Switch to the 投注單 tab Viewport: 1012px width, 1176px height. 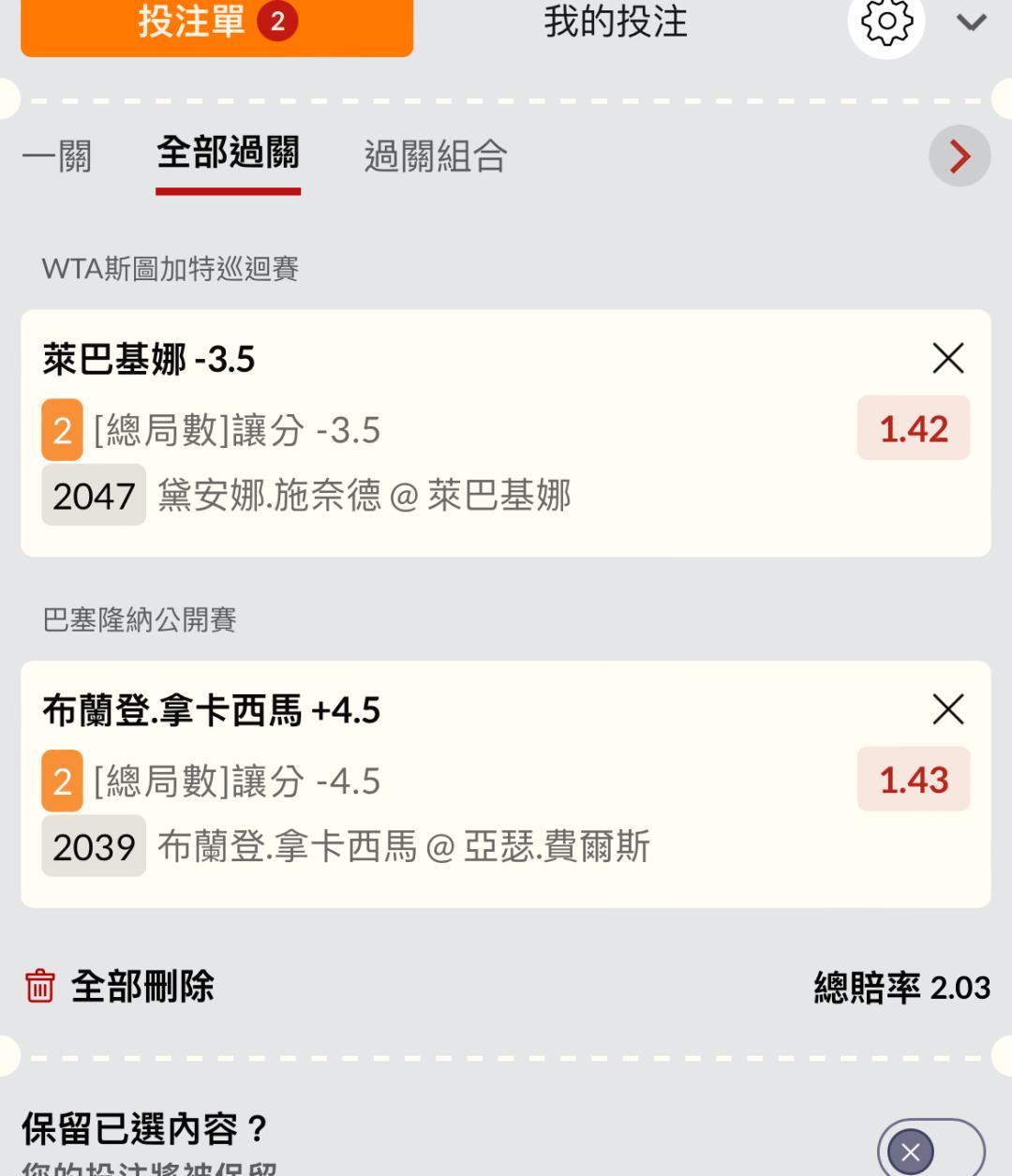coord(216,23)
